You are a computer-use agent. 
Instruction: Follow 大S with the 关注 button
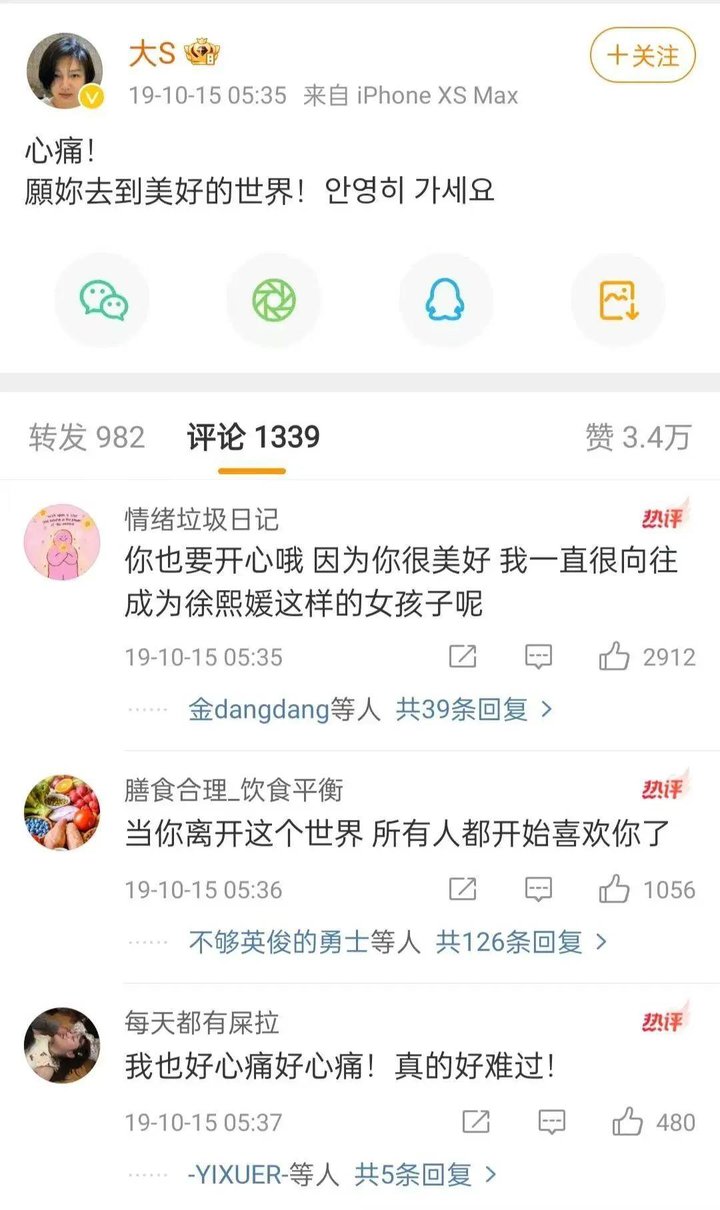(x=642, y=56)
